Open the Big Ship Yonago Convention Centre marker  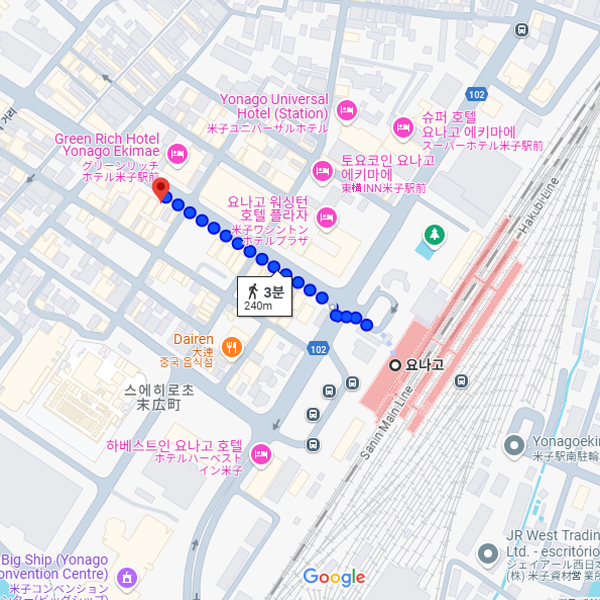coord(127,577)
